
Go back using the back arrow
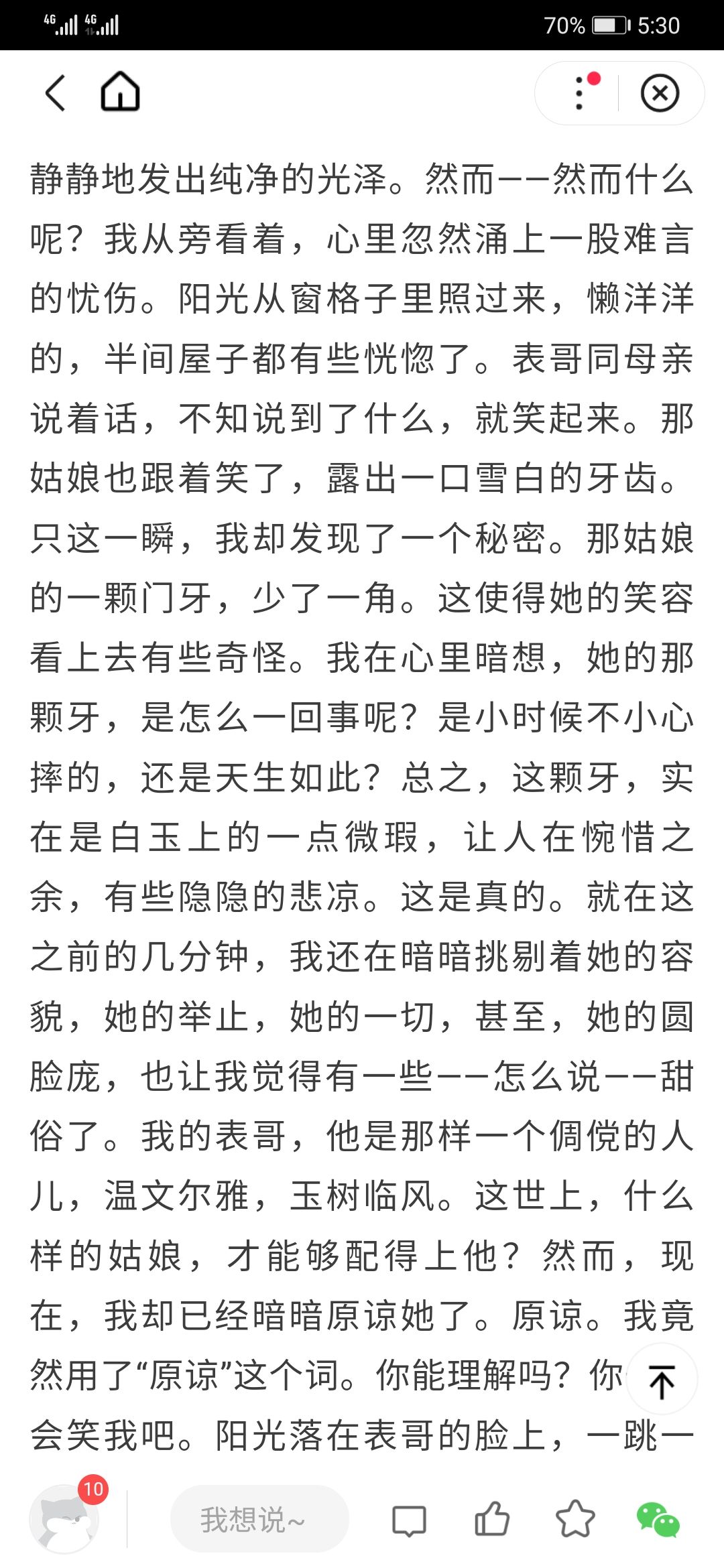pyautogui.click(x=56, y=92)
